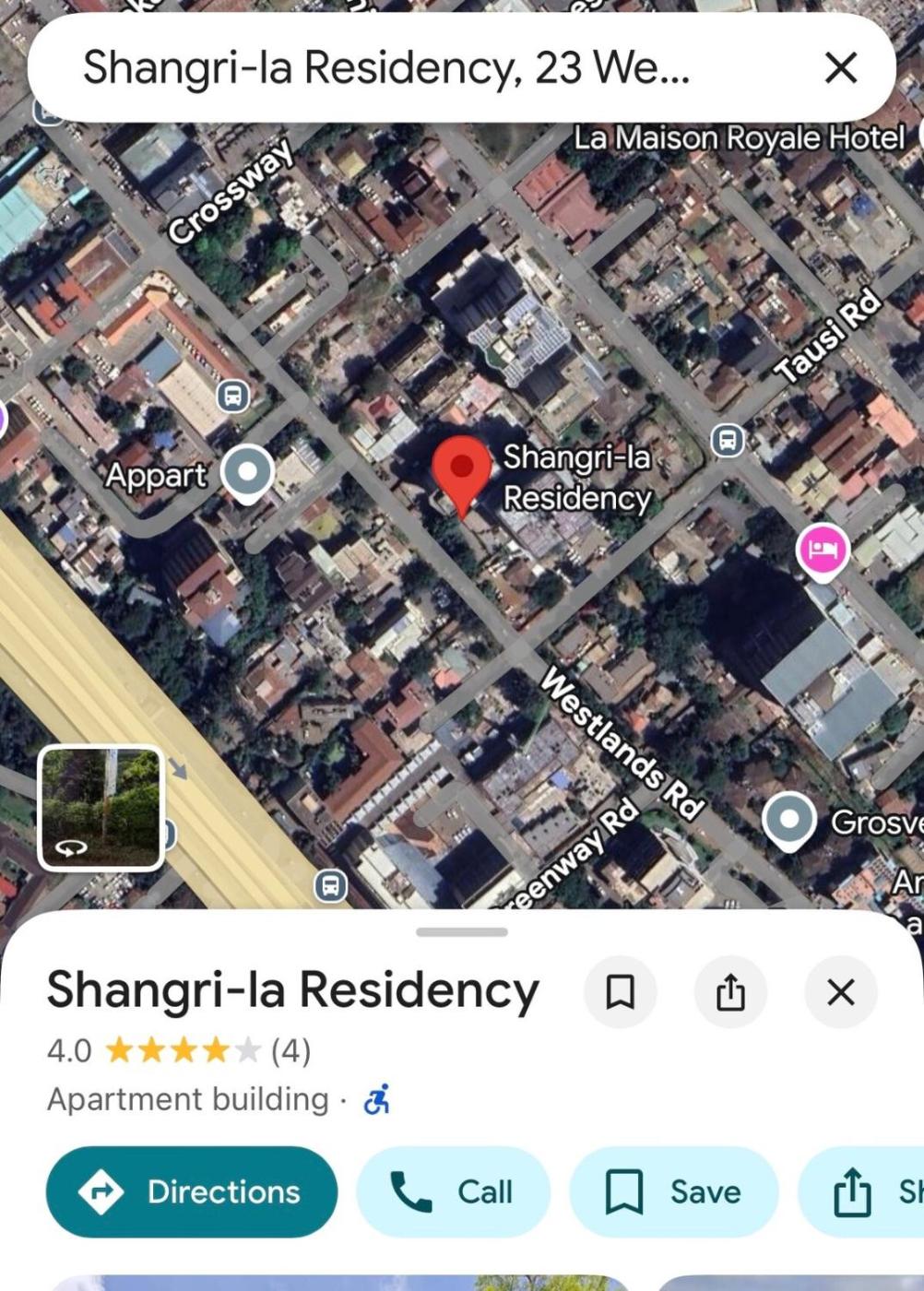
Task: Select the Grosvenor location marker
Action: pos(789,819)
